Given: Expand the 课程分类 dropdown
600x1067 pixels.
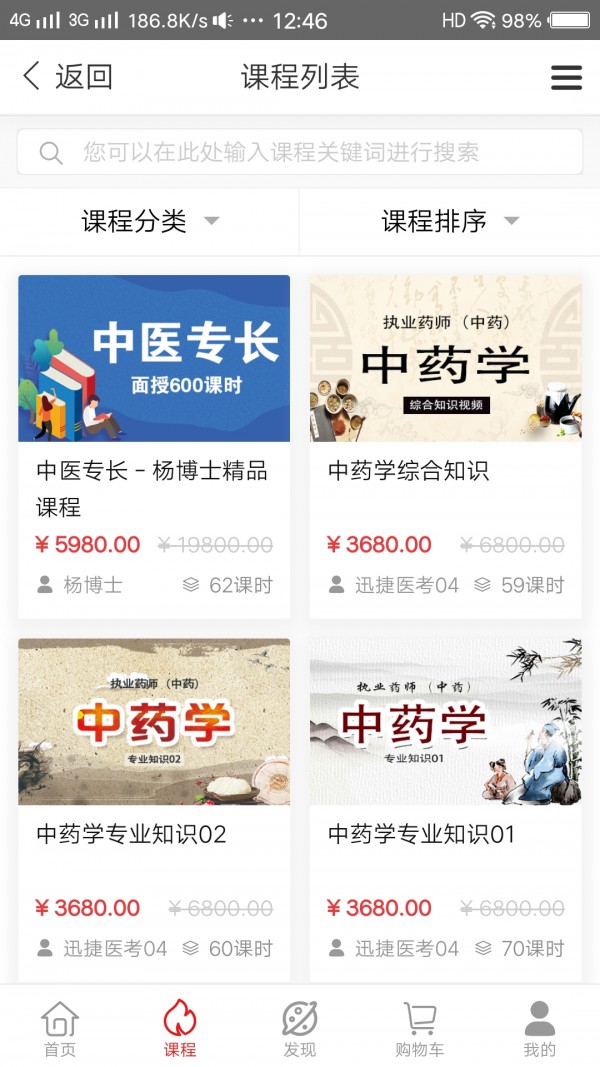Looking at the screenshot, I should tap(150, 221).
